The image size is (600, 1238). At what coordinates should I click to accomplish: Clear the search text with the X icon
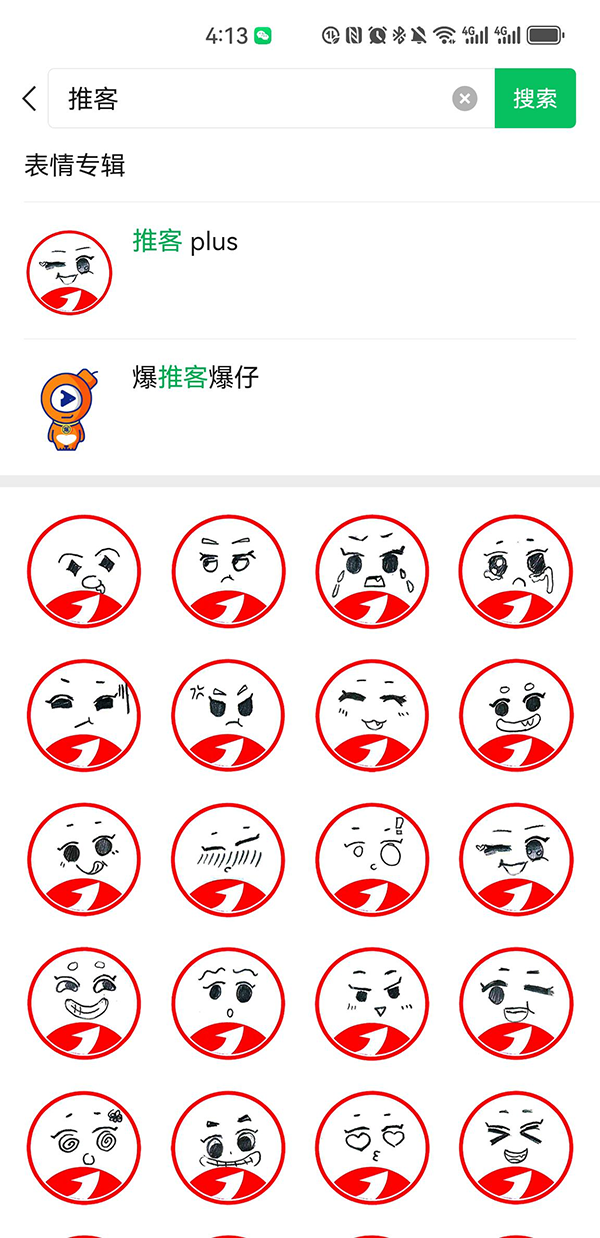click(x=464, y=98)
